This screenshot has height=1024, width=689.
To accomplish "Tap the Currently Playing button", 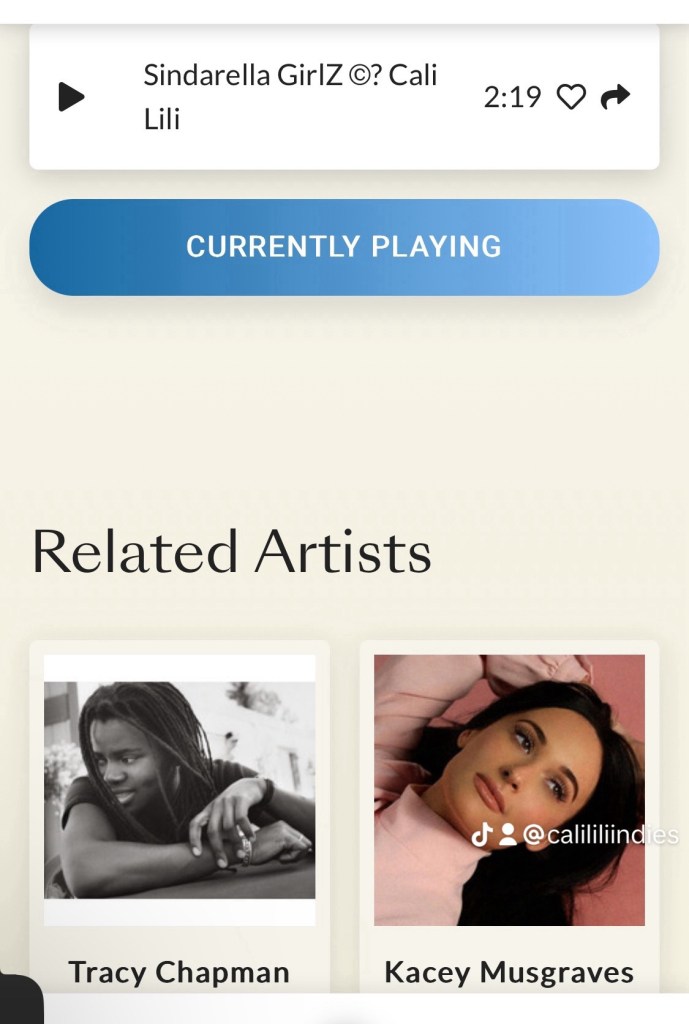I will [344, 247].
